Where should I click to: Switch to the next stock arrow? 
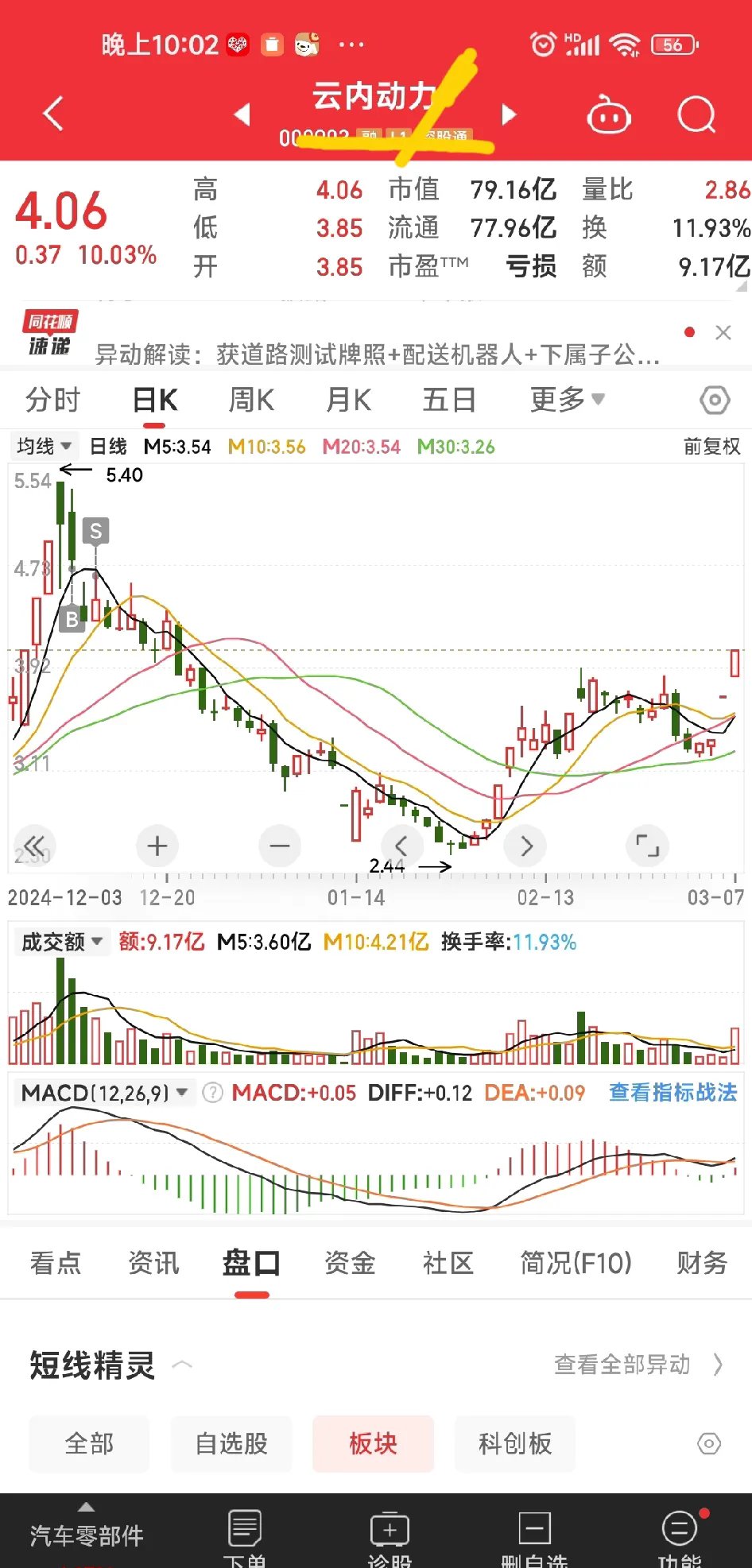tap(509, 115)
